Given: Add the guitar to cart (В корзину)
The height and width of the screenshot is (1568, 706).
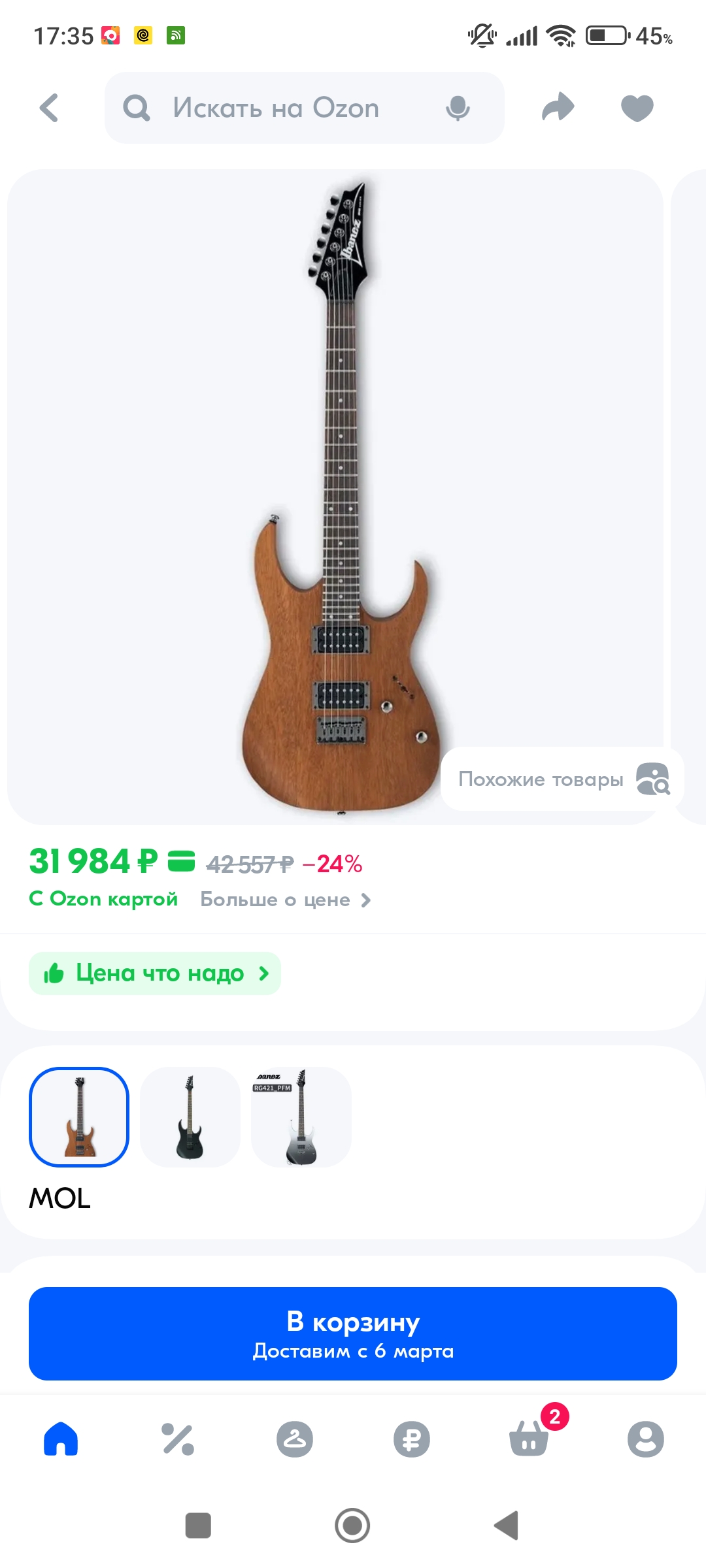Looking at the screenshot, I should (353, 1333).
